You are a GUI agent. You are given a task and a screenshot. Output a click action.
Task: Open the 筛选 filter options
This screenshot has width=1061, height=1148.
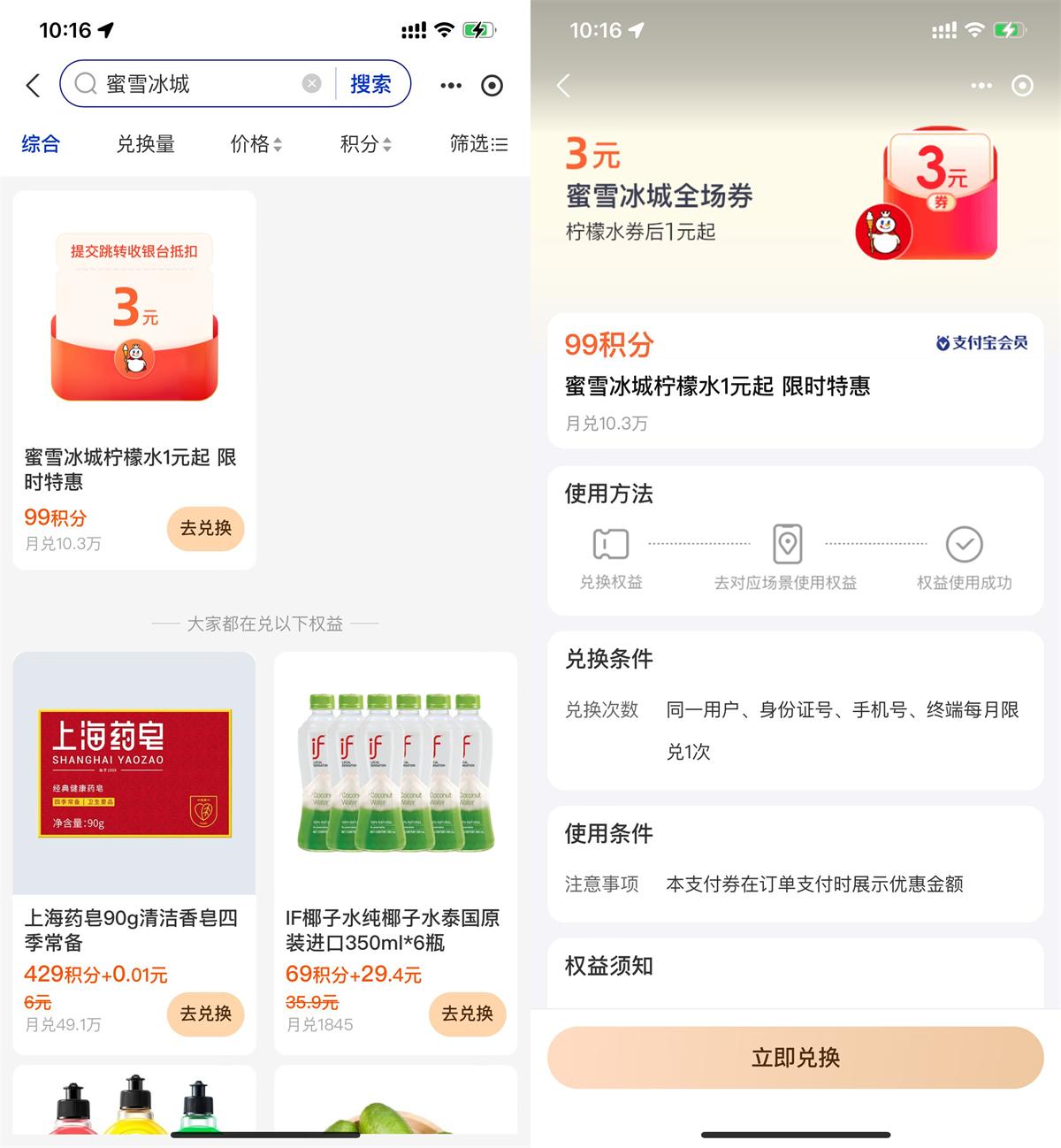click(x=478, y=144)
